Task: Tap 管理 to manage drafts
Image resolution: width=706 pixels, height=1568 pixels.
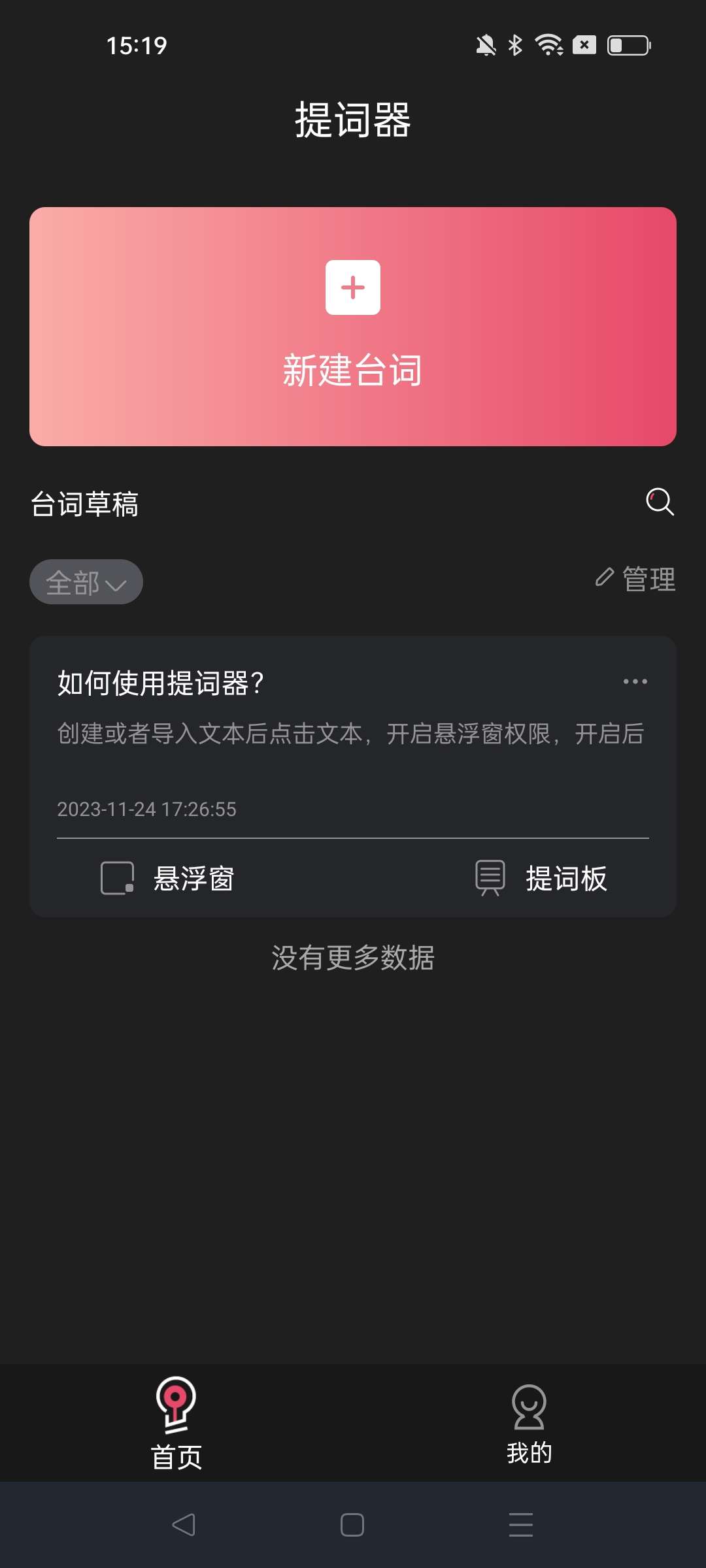Action: coord(635,579)
